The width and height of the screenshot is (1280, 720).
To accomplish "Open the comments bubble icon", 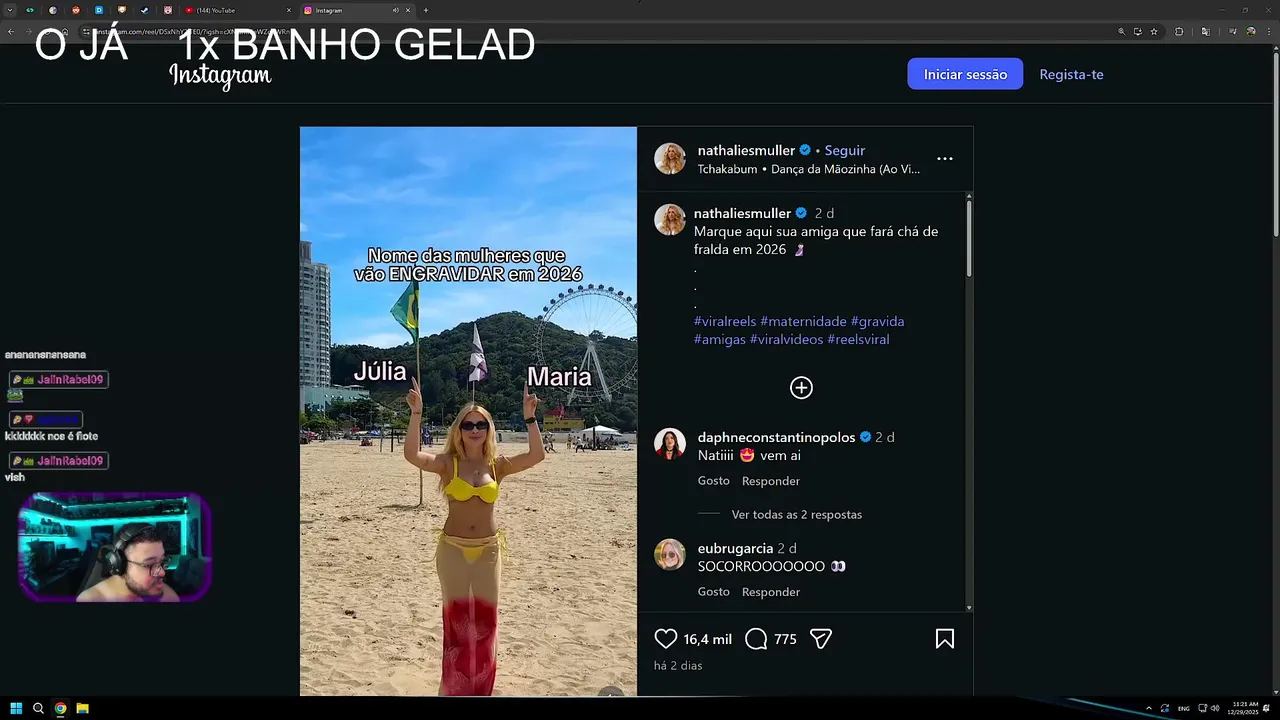I will (x=756, y=638).
